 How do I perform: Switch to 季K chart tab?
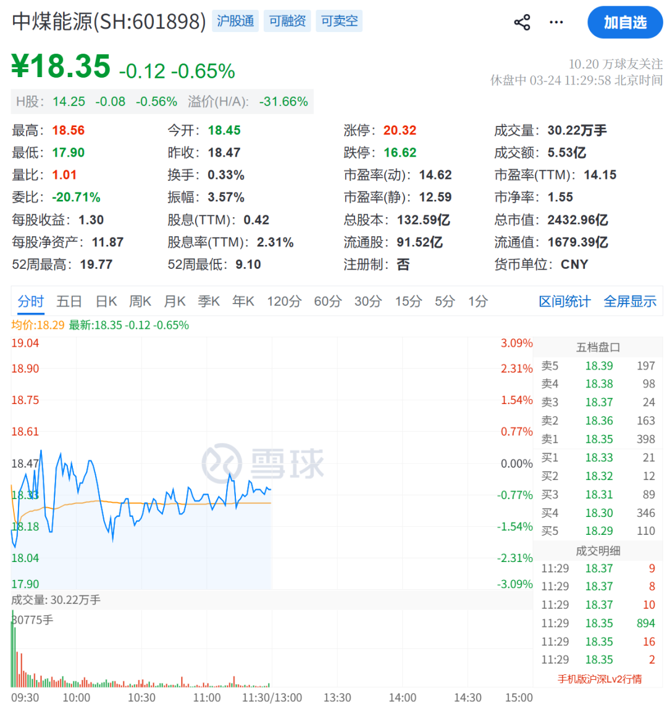209,301
